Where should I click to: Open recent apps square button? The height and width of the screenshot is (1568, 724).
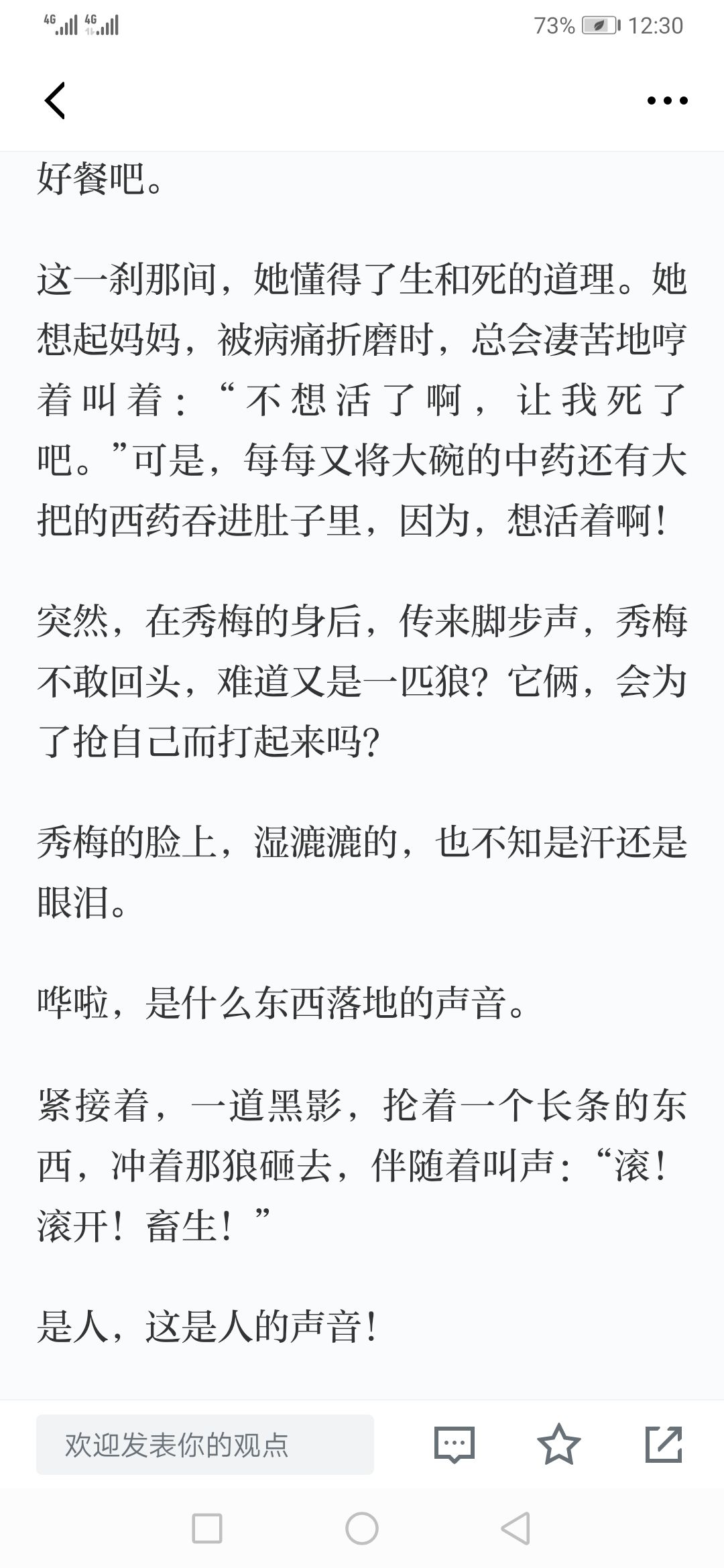point(207,1529)
